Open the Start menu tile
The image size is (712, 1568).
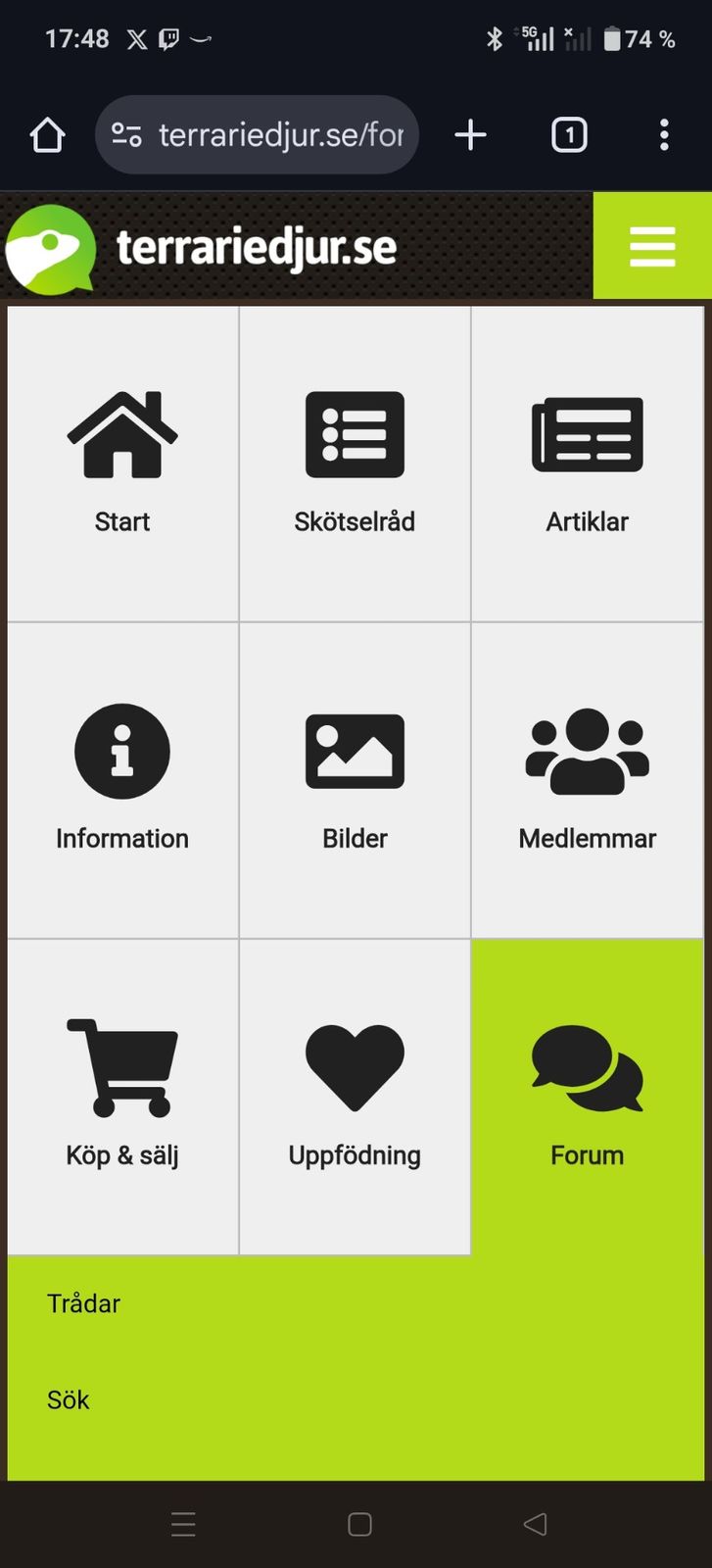click(x=122, y=464)
